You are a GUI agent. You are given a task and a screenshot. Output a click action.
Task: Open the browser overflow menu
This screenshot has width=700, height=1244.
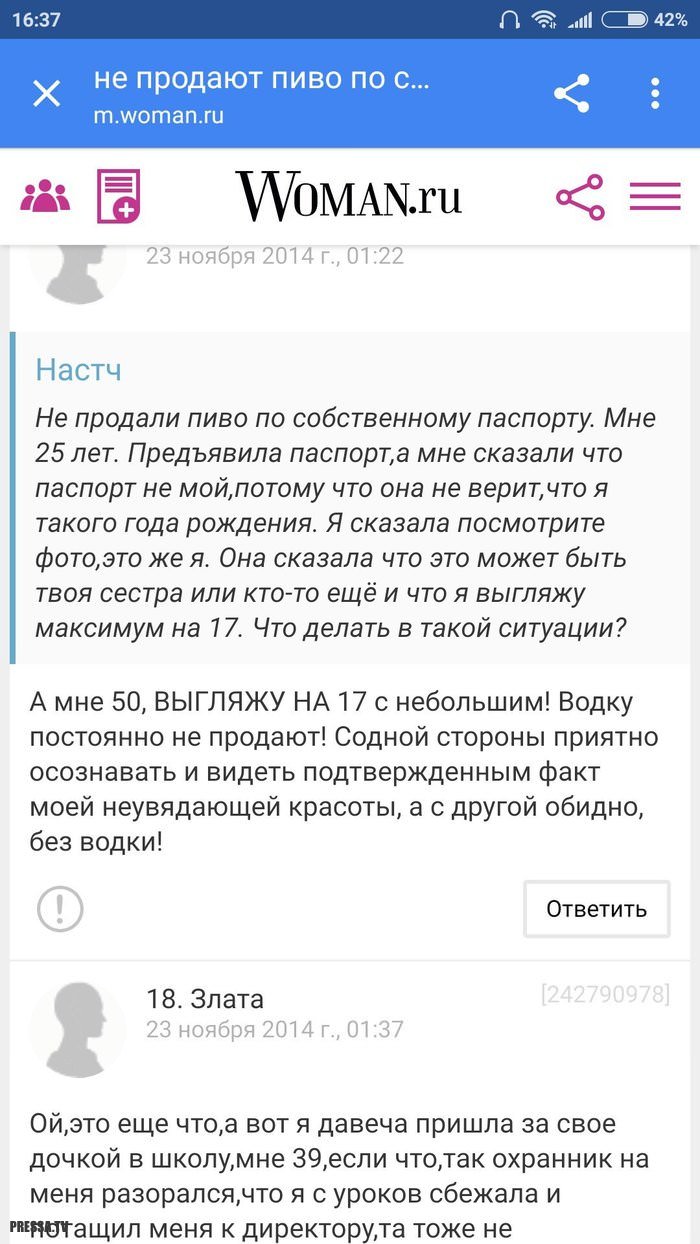655,94
